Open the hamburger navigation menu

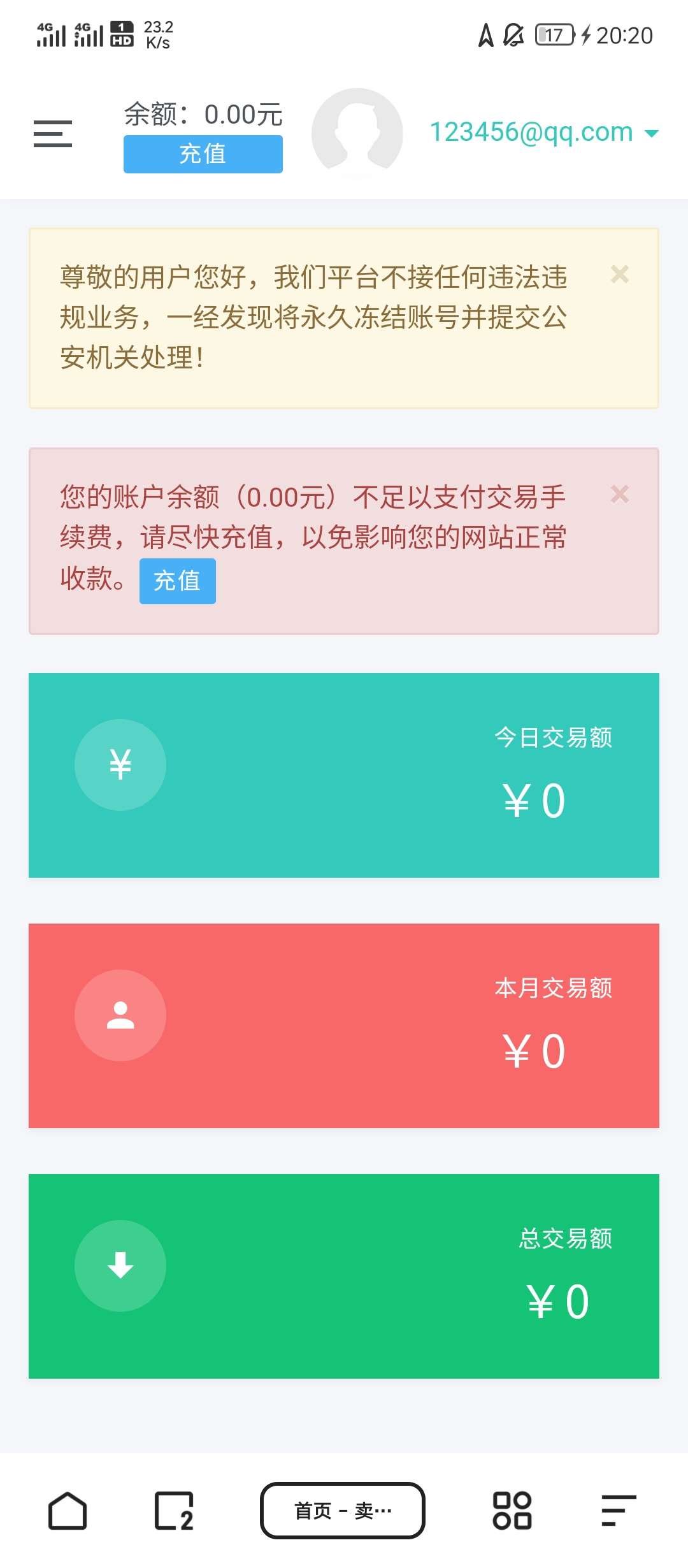(53, 133)
